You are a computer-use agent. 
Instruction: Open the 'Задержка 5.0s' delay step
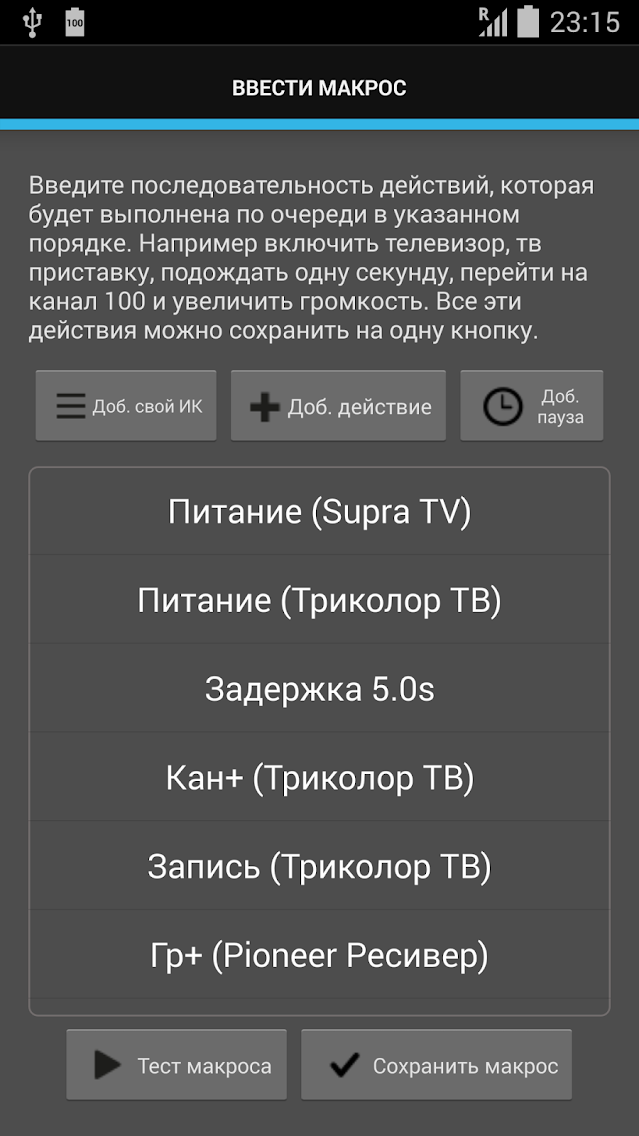point(319,689)
